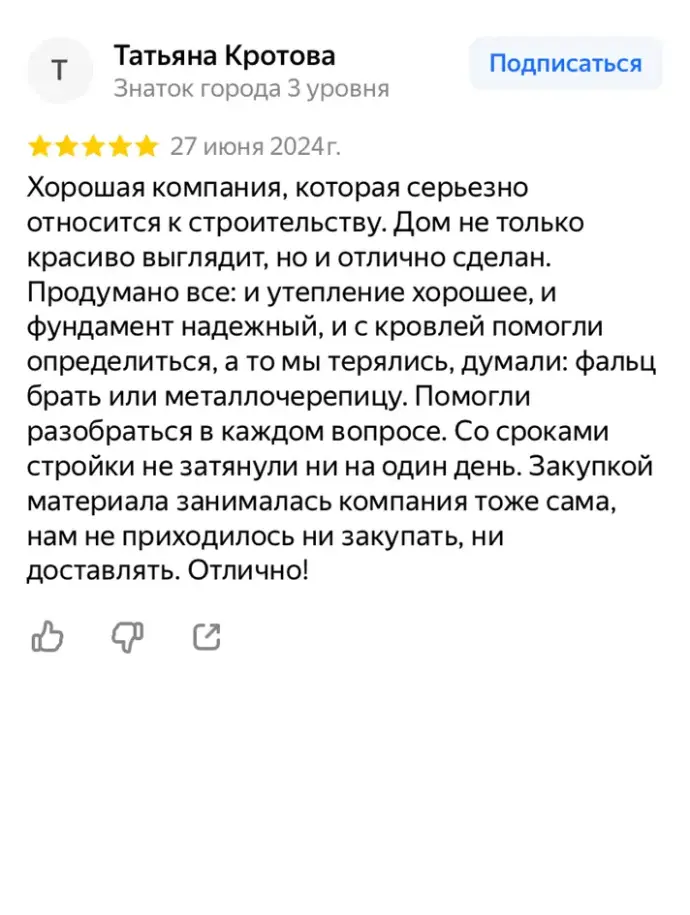Dislike the review with thumbs down

127,636
